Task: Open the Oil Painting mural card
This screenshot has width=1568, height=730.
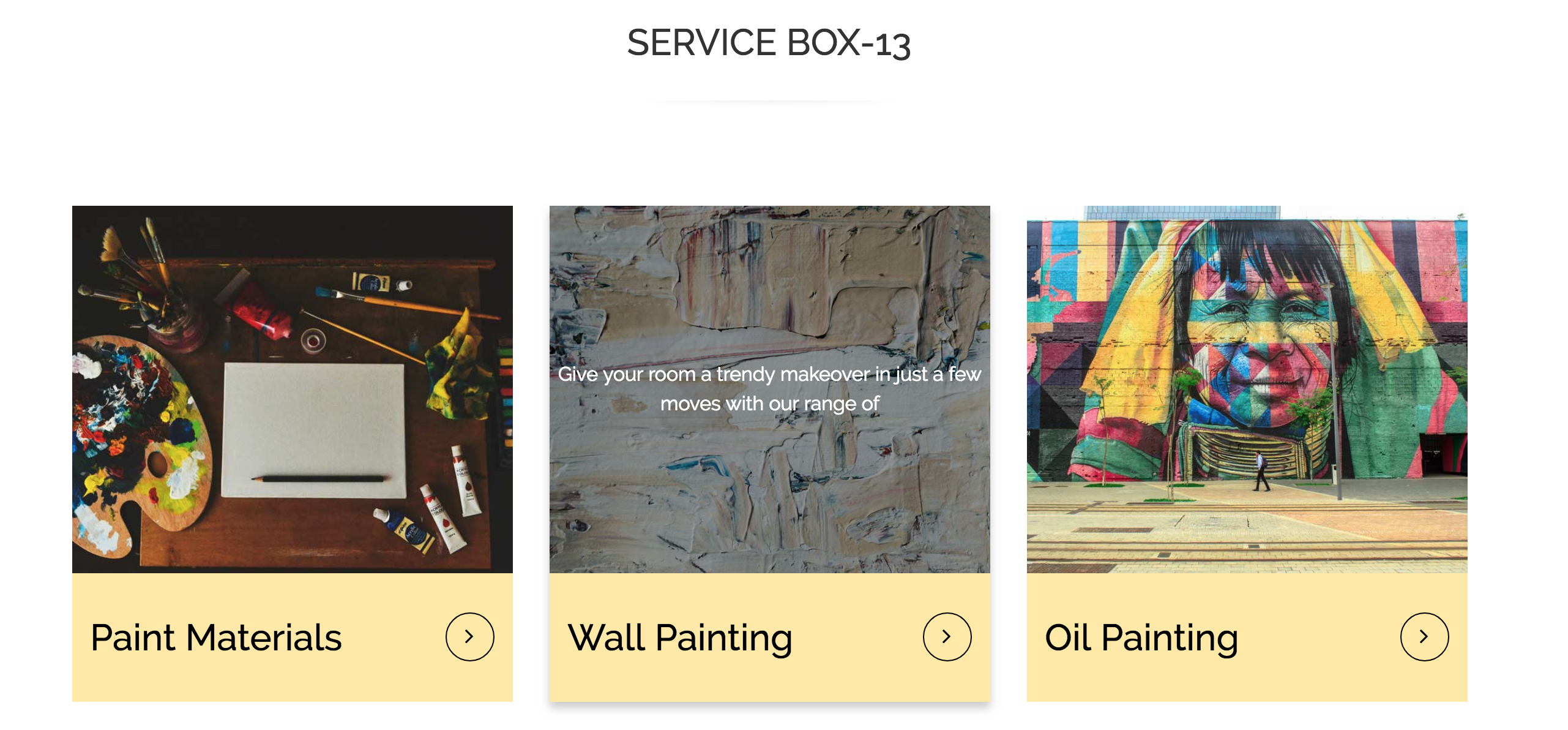Action: pyautogui.click(x=1247, y=389)
